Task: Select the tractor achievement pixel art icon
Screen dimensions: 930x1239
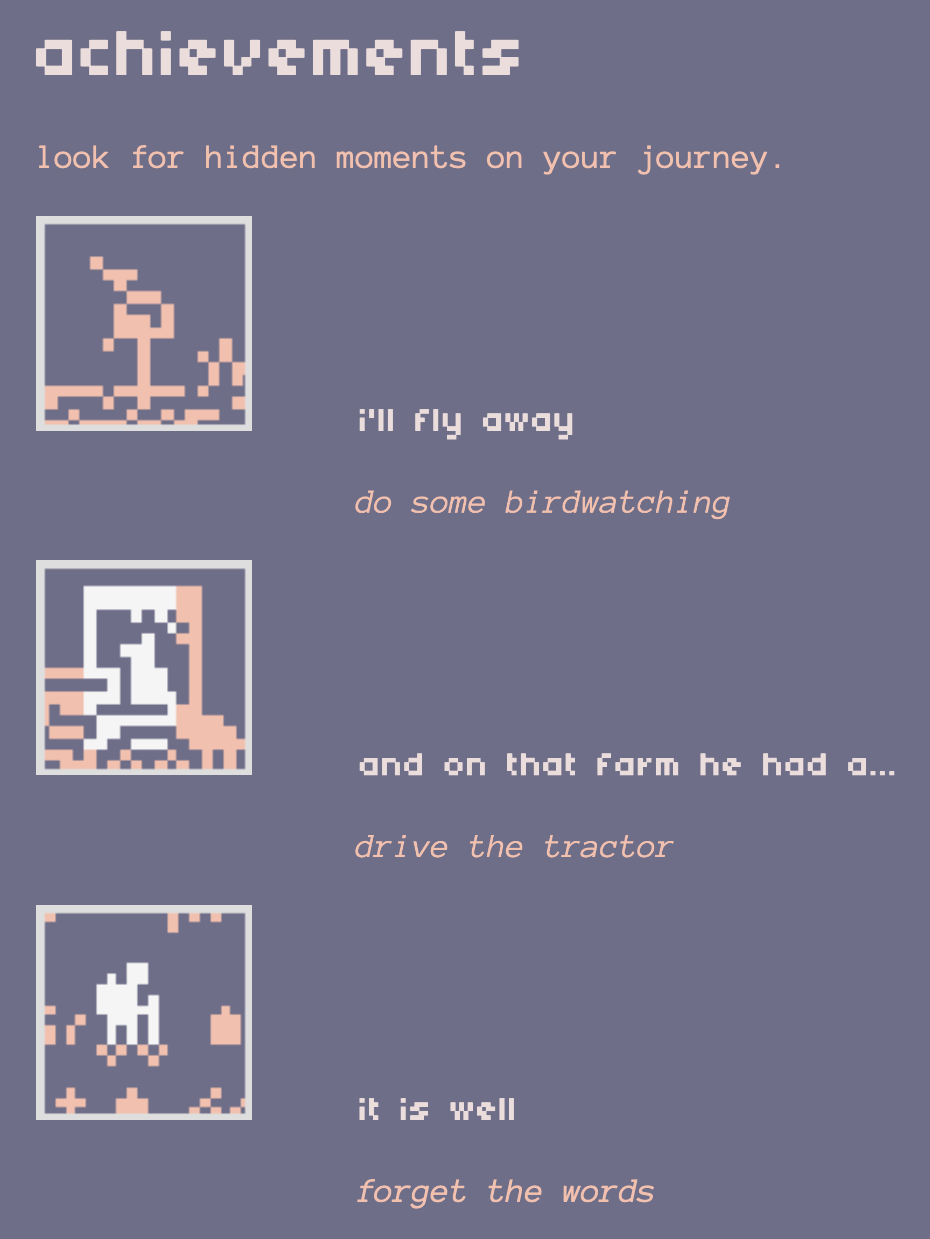Action: 143,667
